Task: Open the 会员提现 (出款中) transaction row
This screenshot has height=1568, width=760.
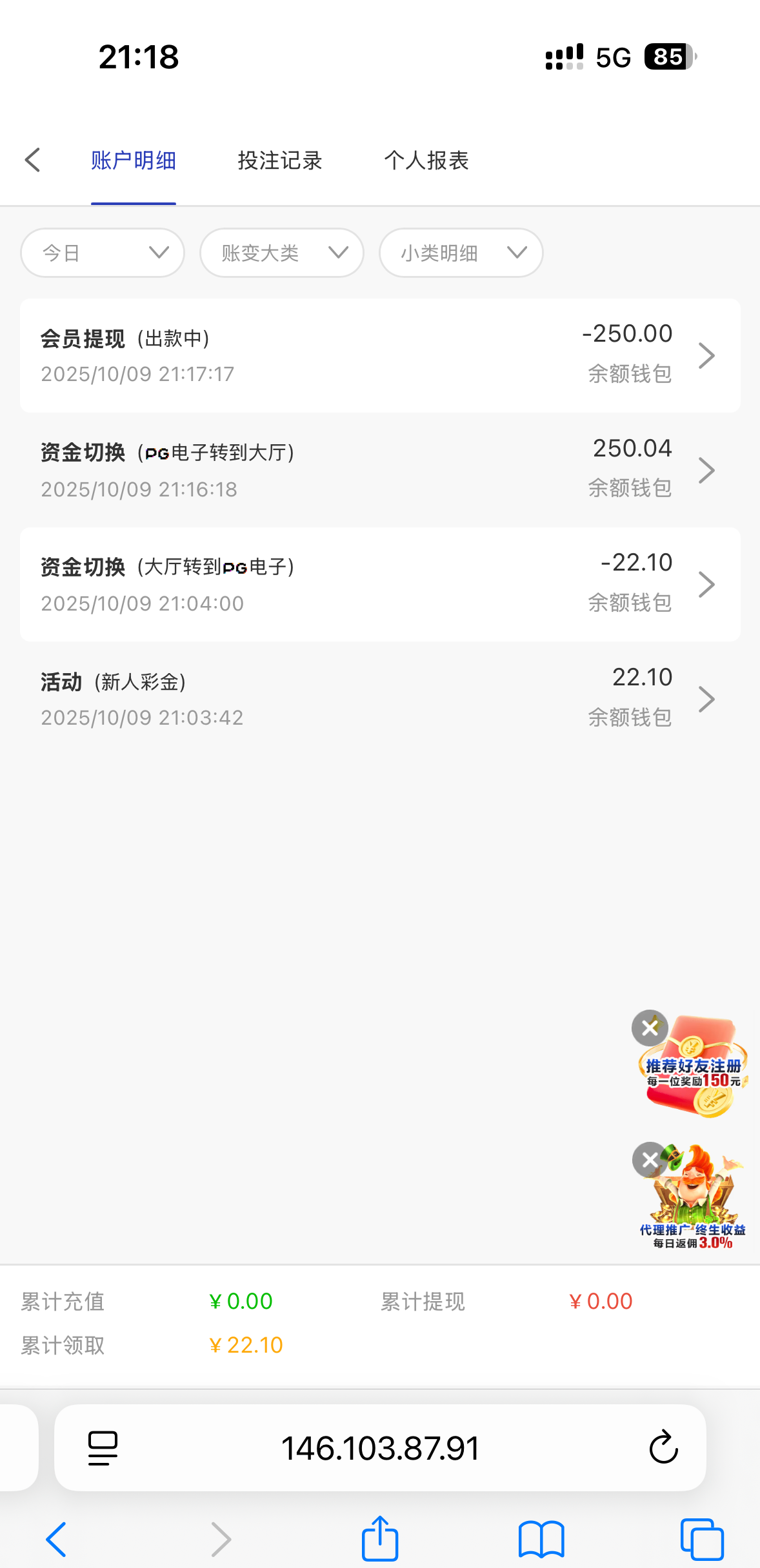Action: 379,355
